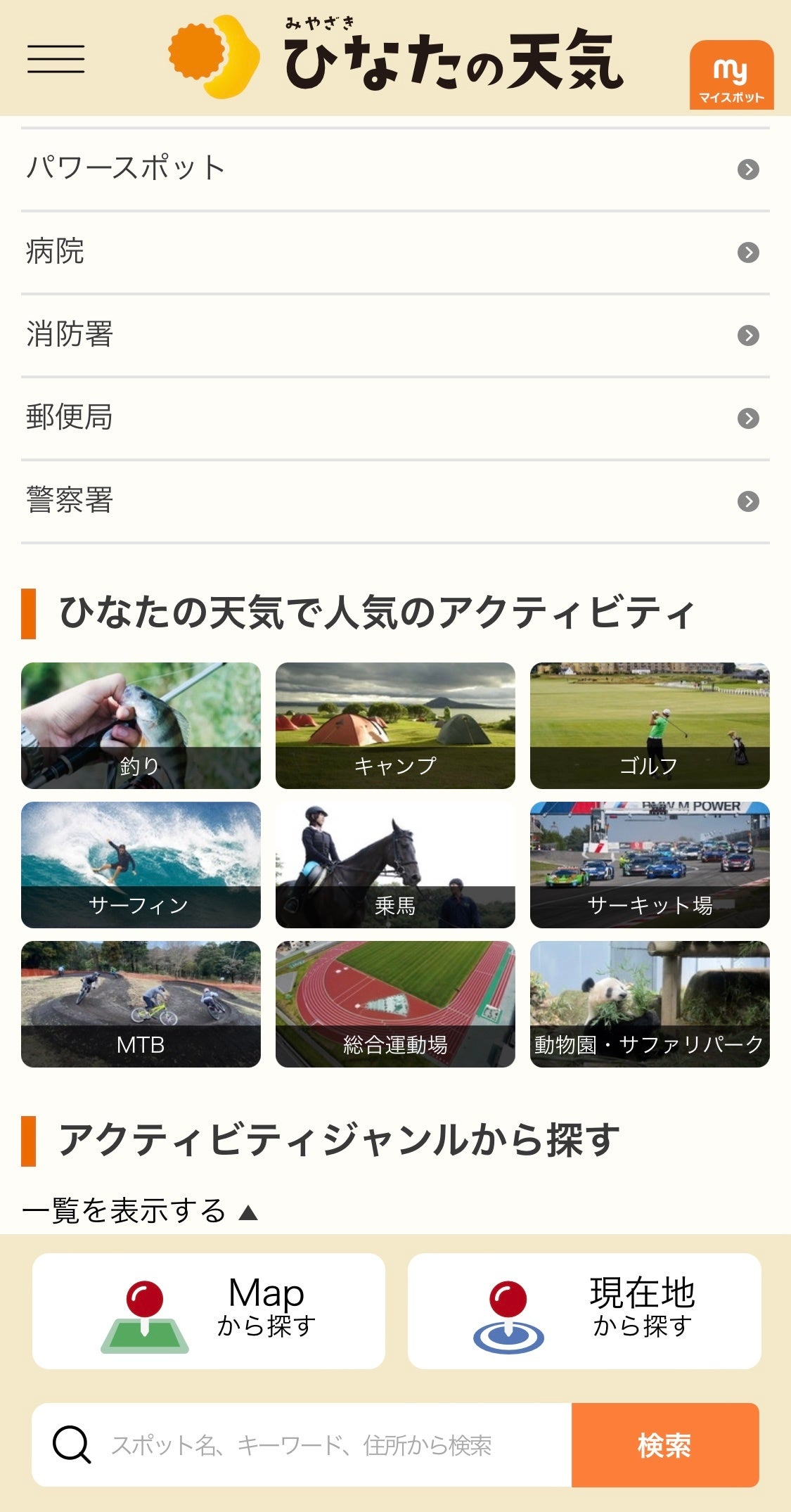Viewport: 791px width, 1512px height.
Task: Tap the 現在地から探す button
Action: [x=584, y=1311]
